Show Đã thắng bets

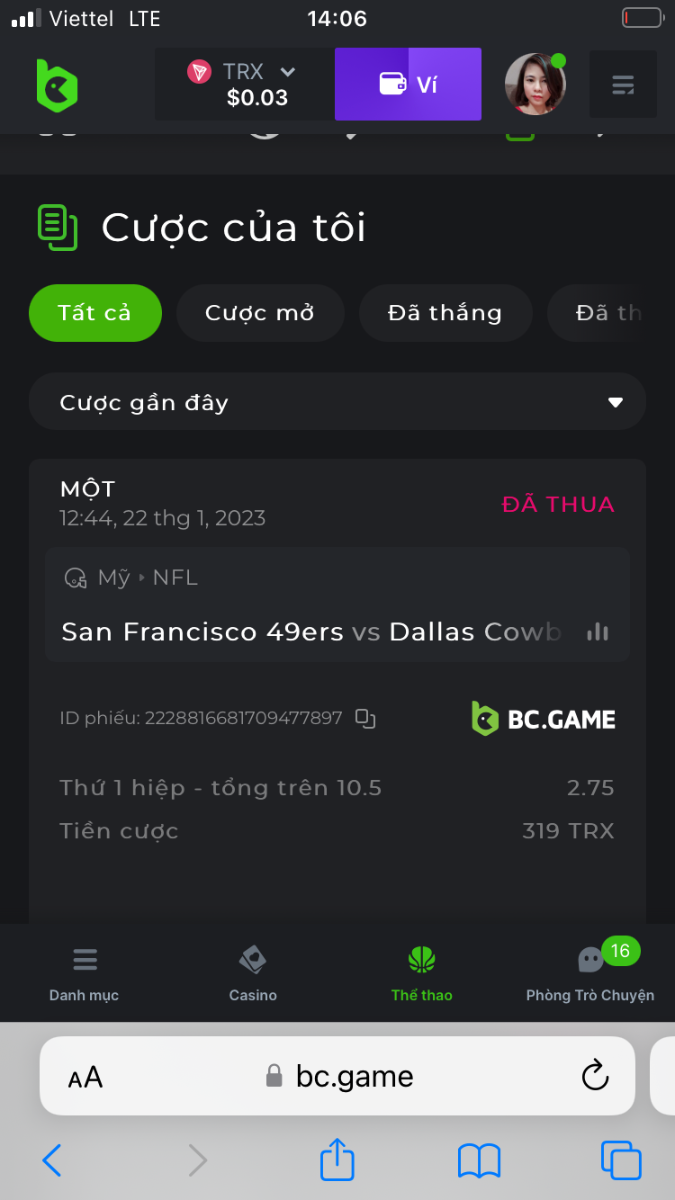tap(445, 313)
